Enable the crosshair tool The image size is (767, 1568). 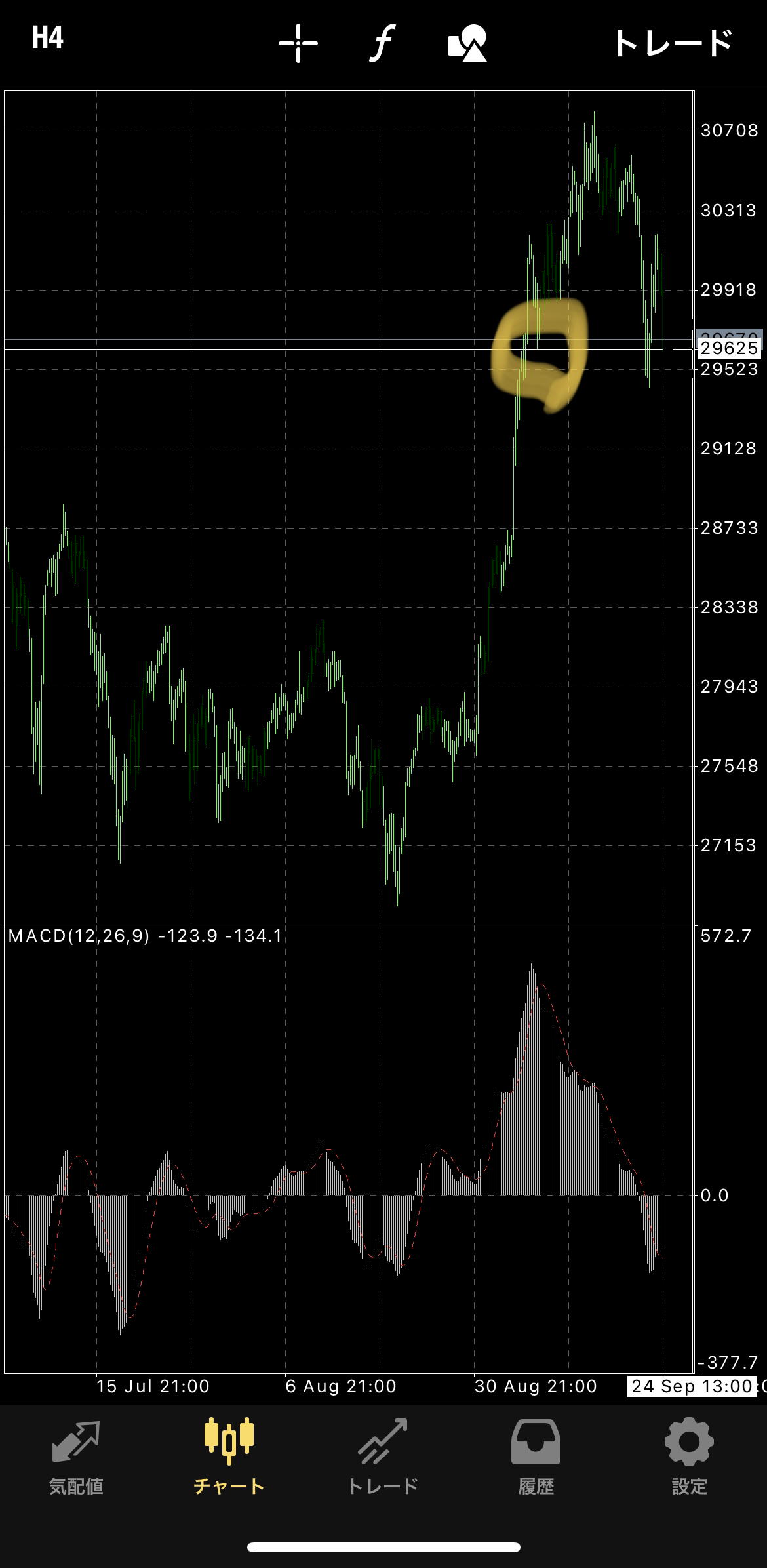pyautogui.click(x=298, y=43)
